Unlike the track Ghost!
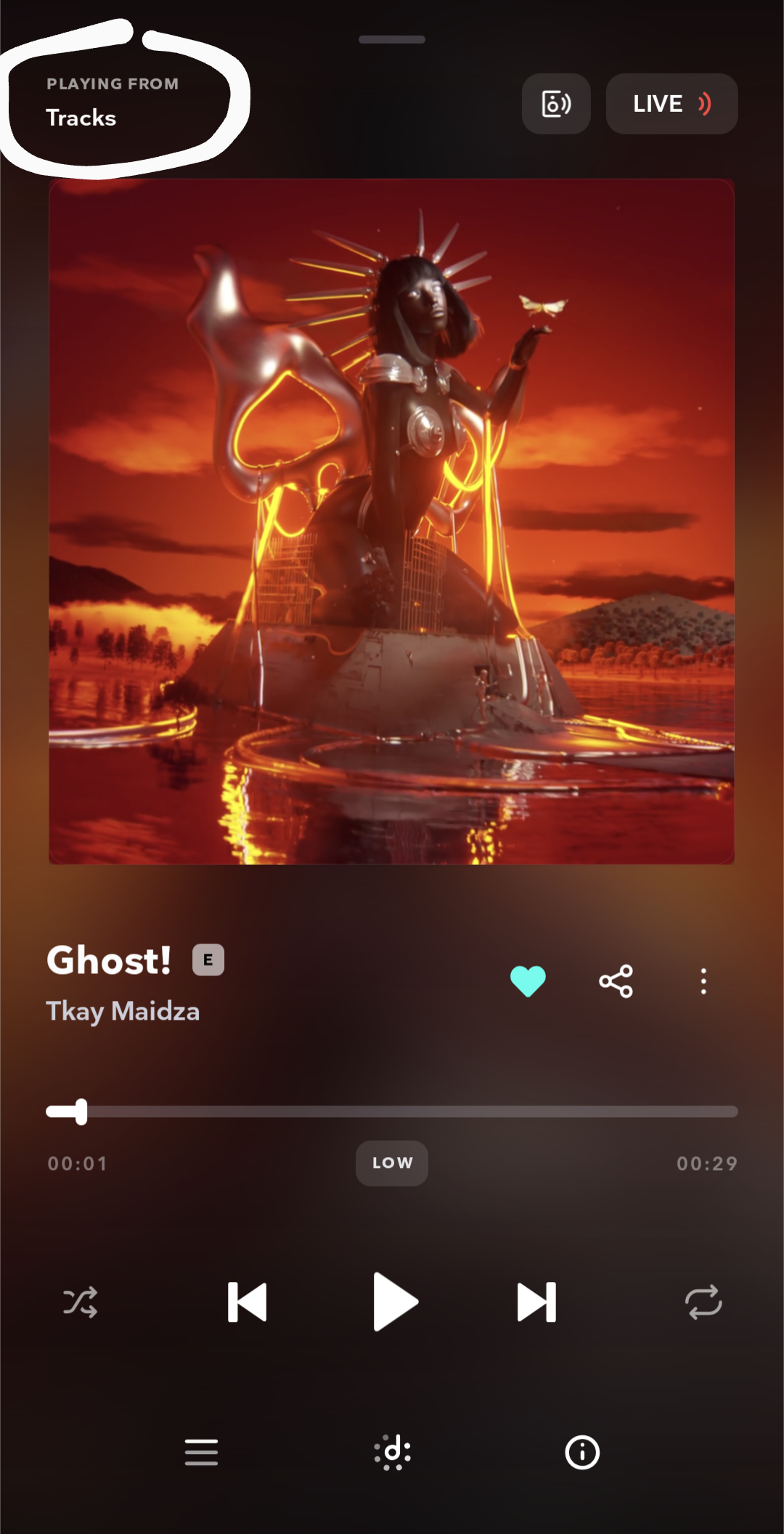This screenshot has height=1534, width=784. (x=528, y=981)
